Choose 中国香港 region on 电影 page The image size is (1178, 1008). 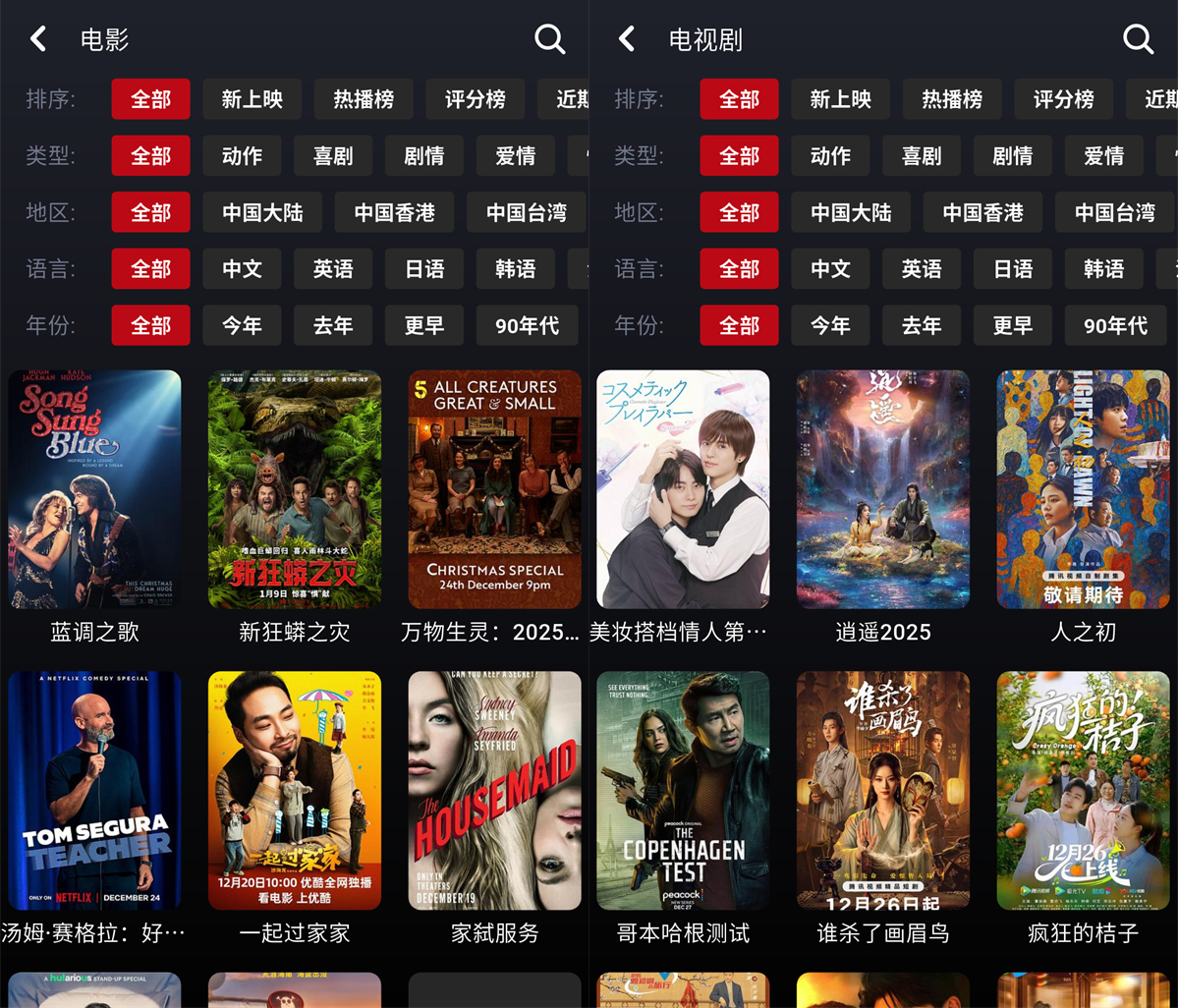(394, 212)
